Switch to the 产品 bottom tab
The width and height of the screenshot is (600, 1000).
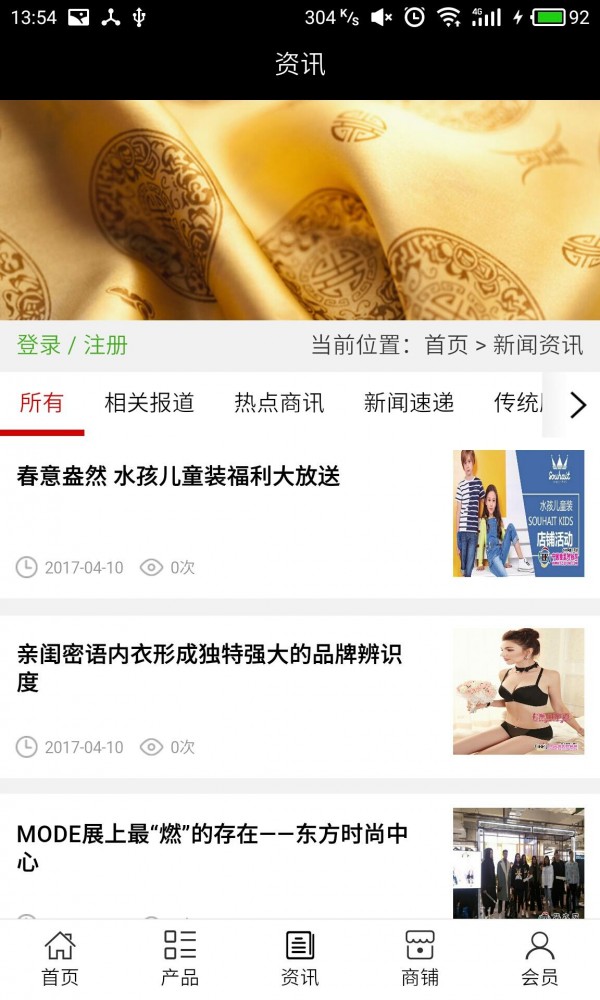point(180,958)
